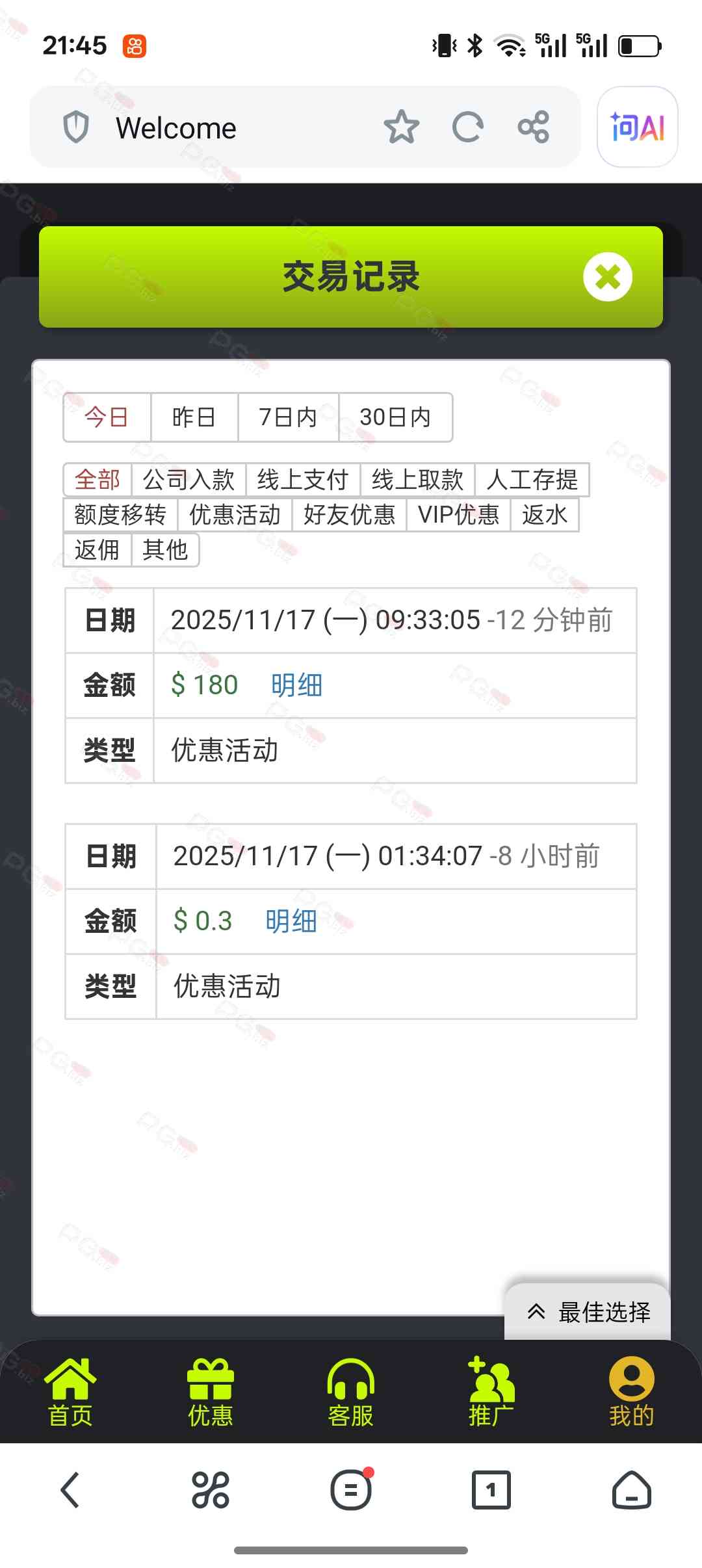Close the 交易记录 dialog
The image size is (702, 1568).
(607, 277)
